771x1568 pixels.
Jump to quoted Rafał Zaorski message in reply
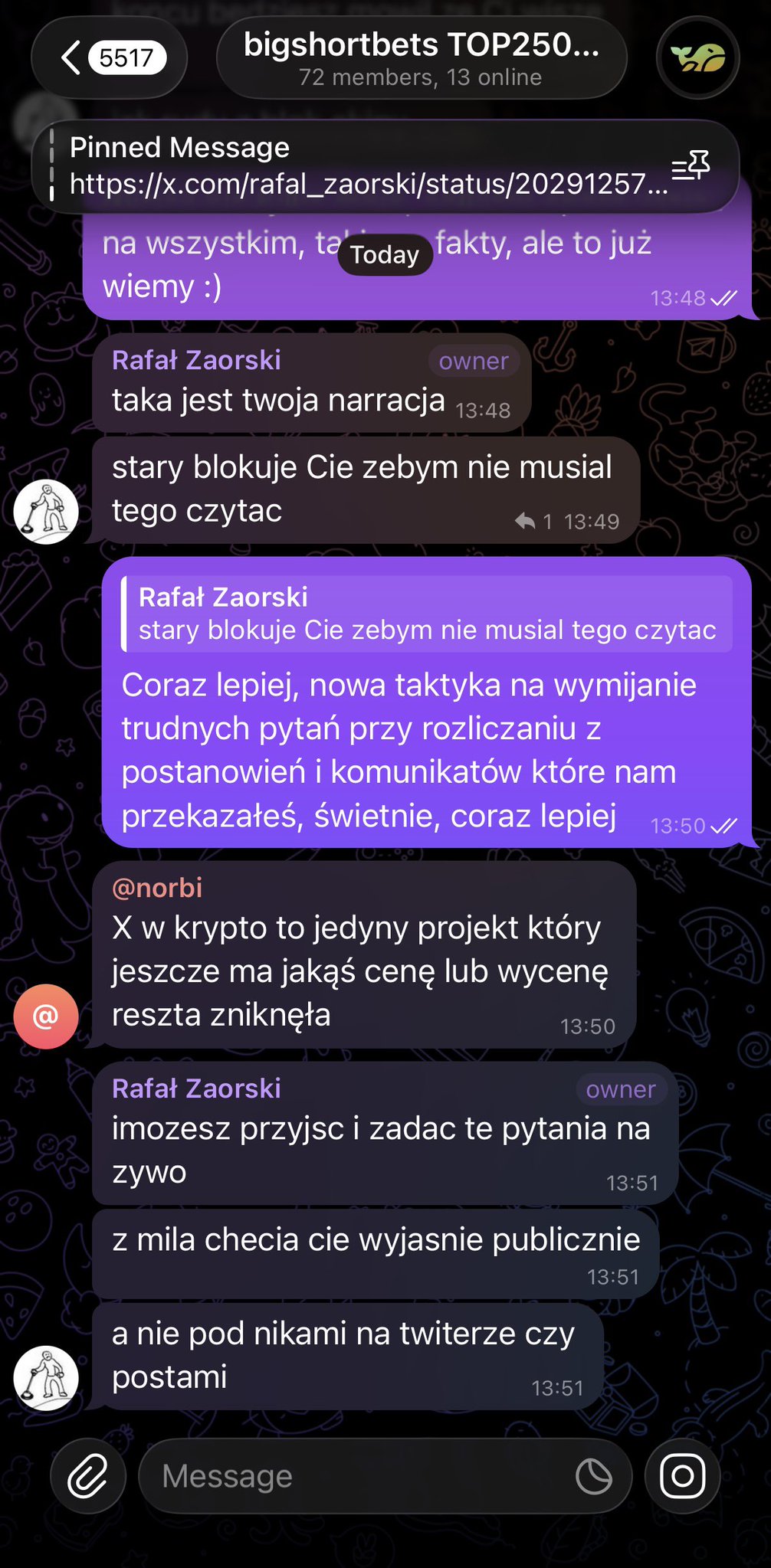point(426,614)
